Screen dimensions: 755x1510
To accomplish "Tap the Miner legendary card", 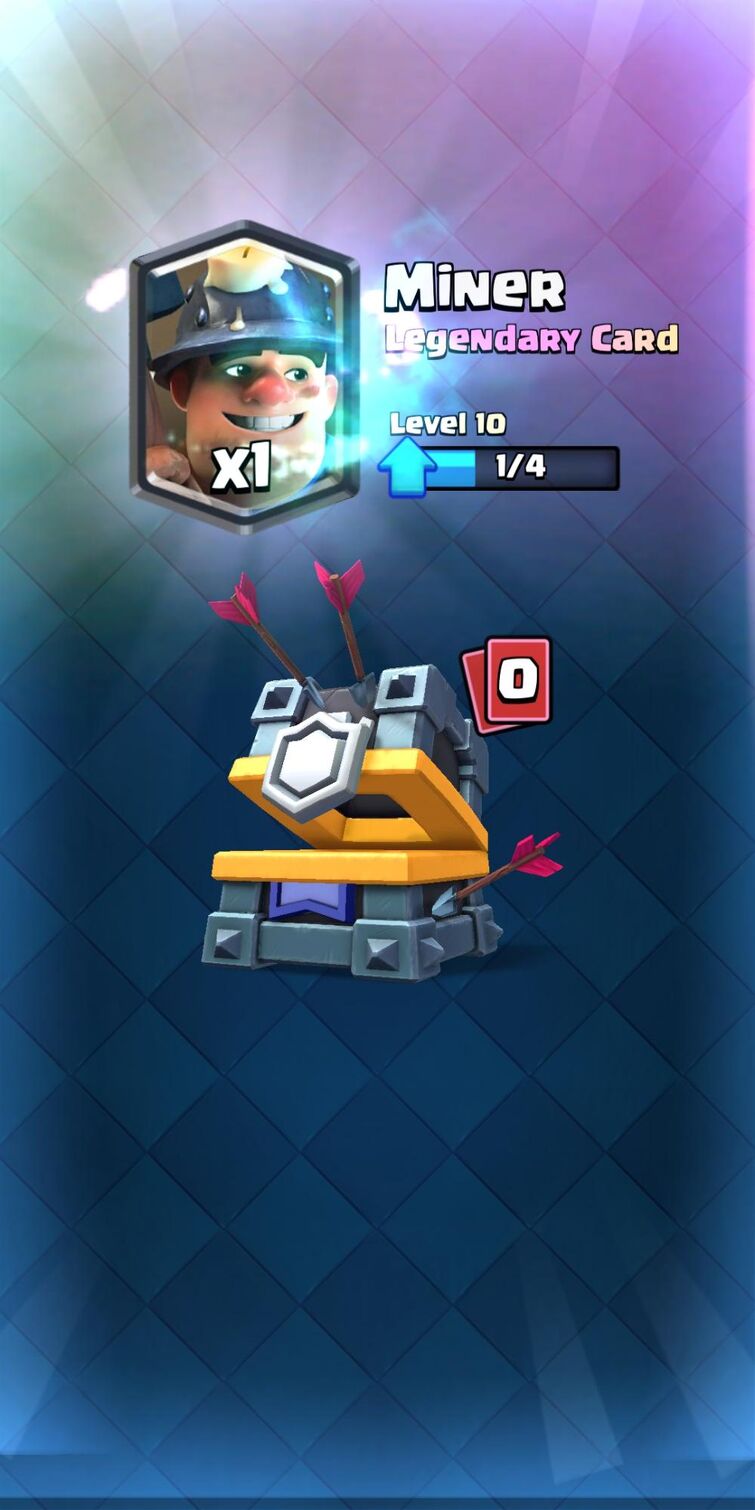I will tap(245, 376).
